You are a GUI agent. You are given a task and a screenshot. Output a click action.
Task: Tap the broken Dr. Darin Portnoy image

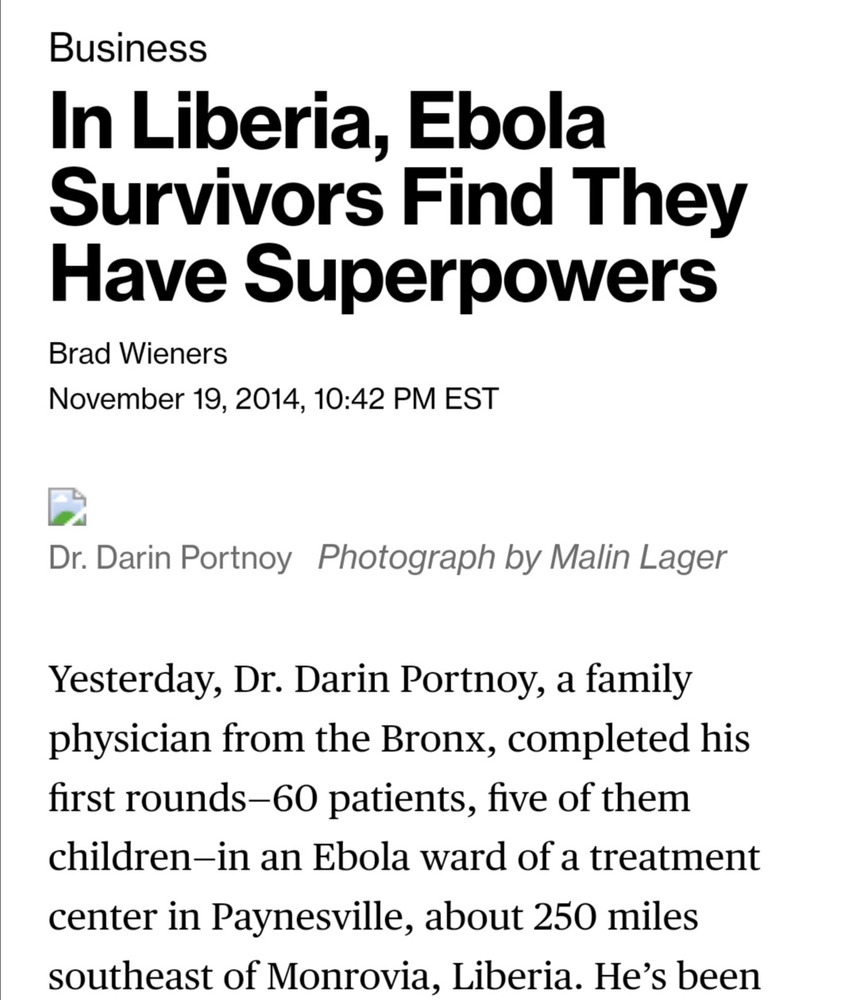[67, 507]
